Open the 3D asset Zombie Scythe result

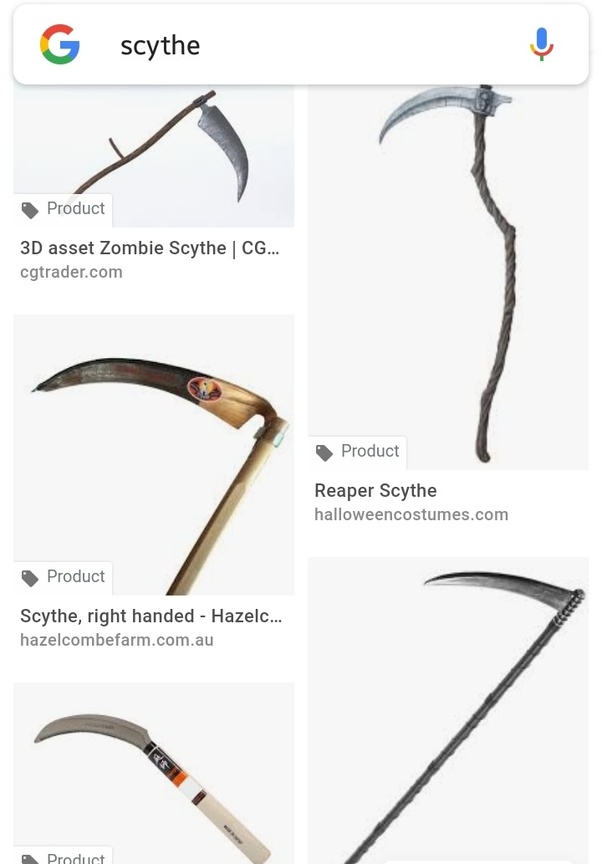click(x=149, y=248)
